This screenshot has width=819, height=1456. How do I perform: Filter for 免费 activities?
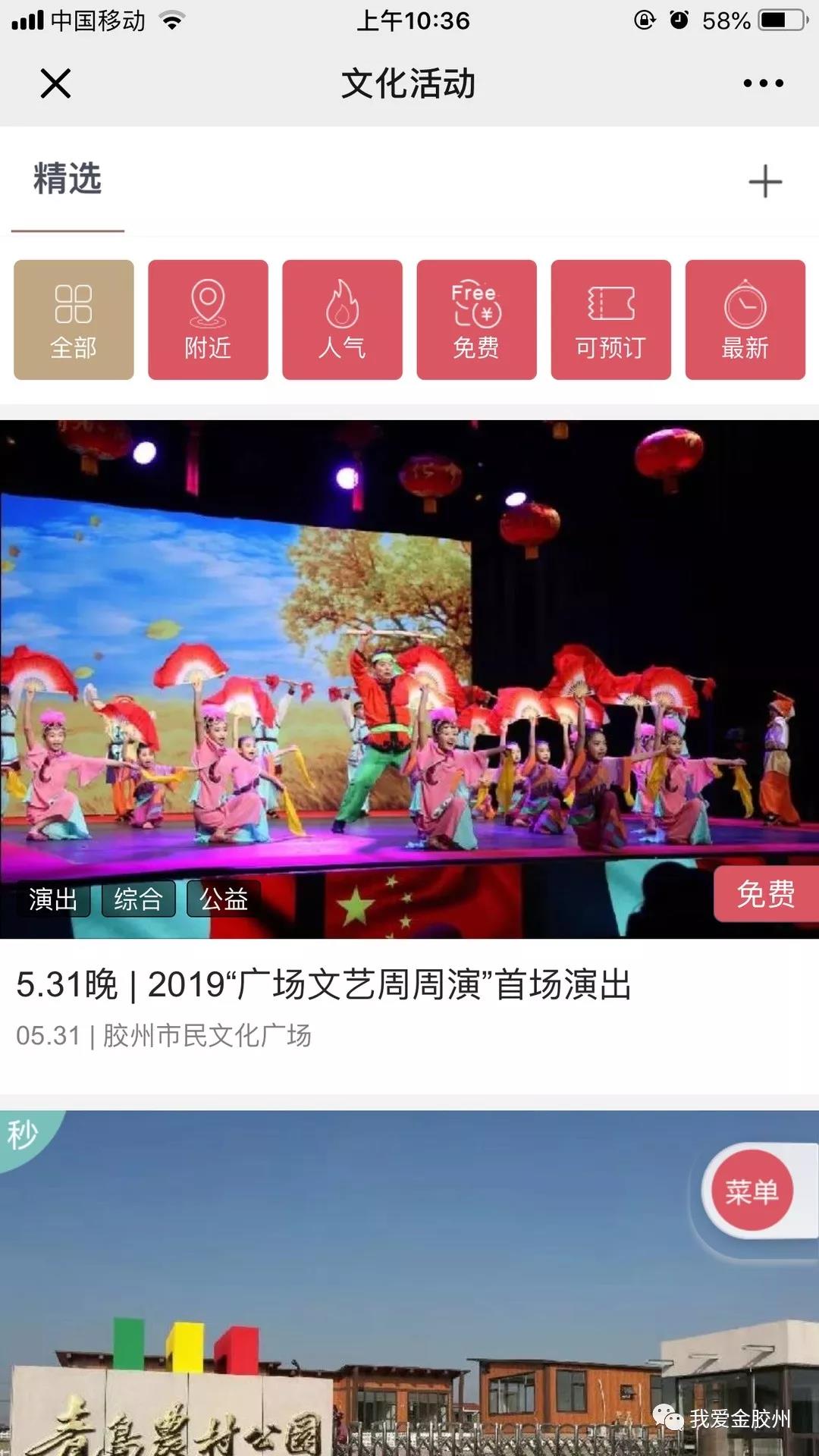tap(476, 319)
